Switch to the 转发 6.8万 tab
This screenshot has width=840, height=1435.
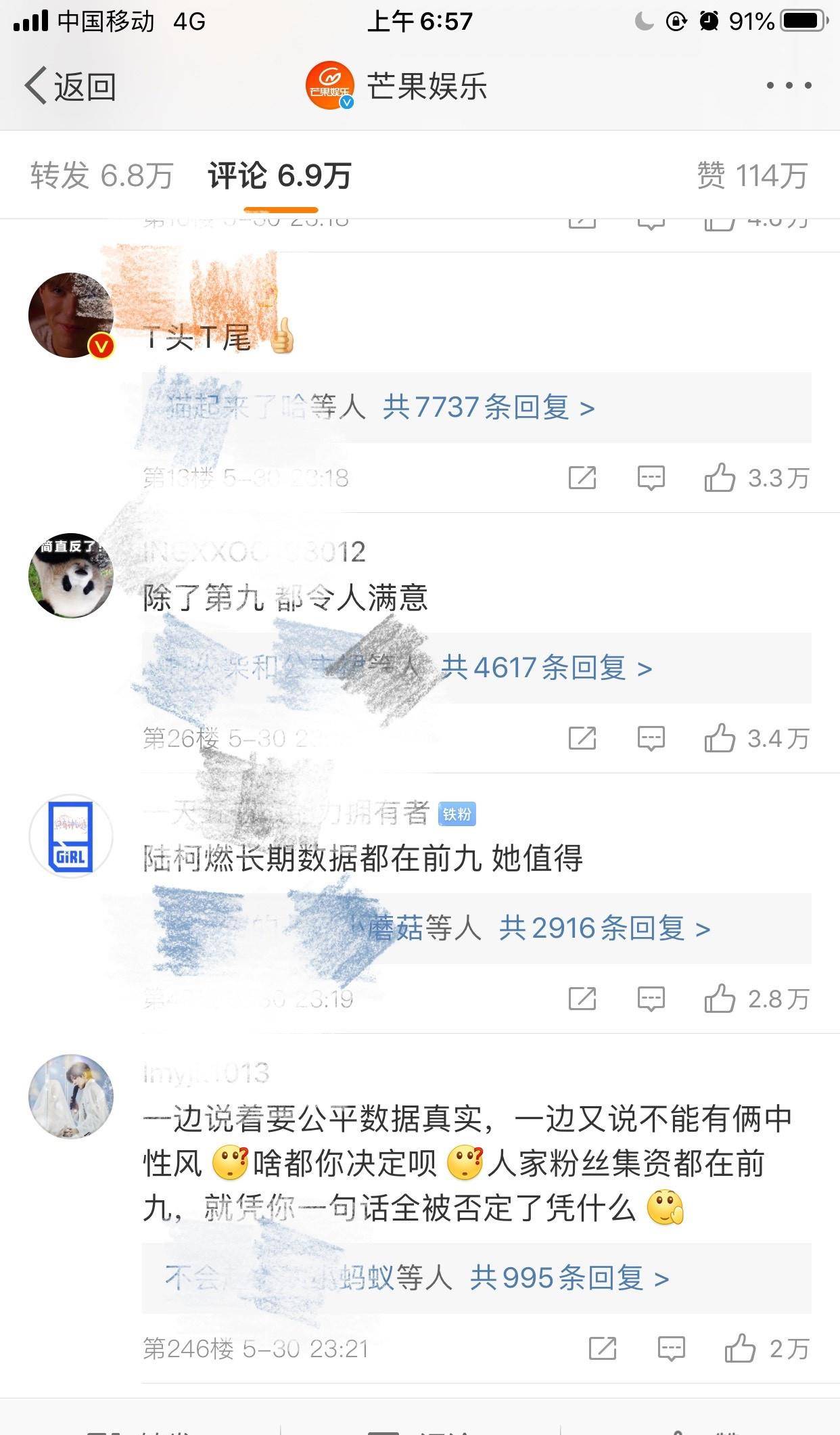pyautogui.click(x=102, y=176)
